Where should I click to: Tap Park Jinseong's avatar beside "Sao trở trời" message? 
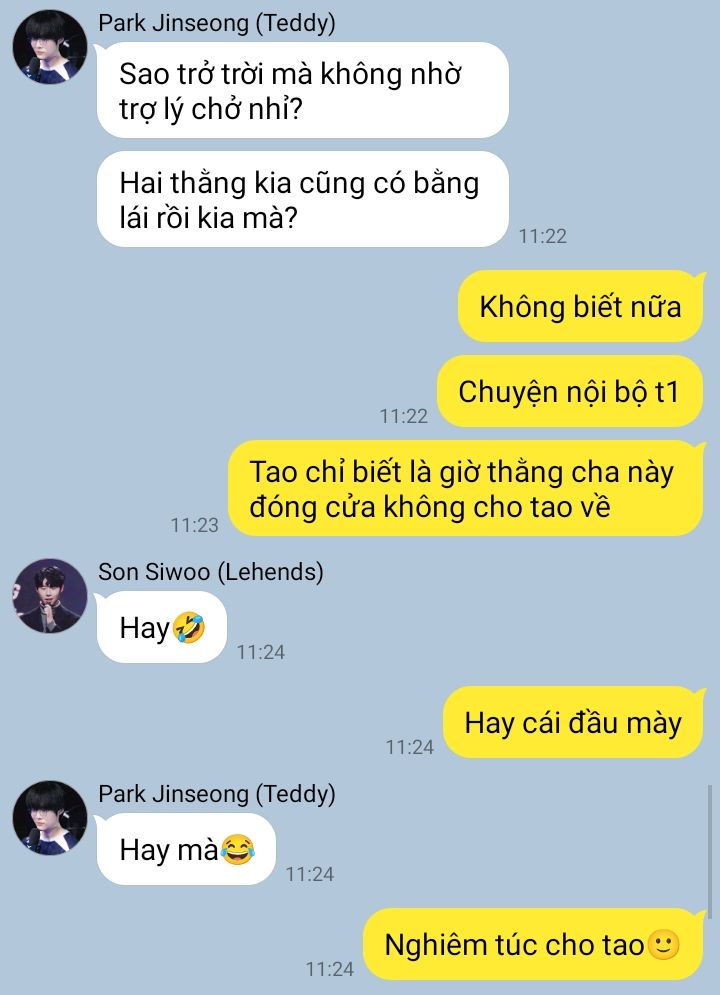pyautogui.click(x=49, y=47)
